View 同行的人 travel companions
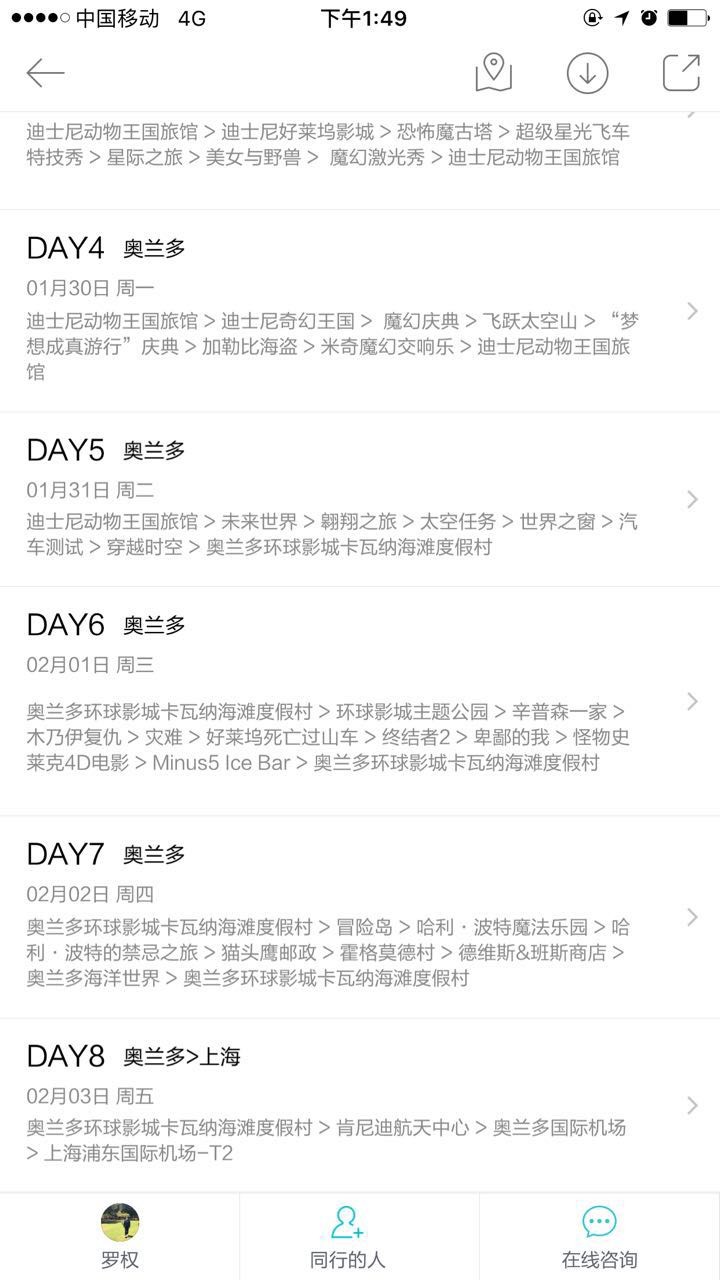This screenshot has height=1280, width=720. (x=348, y=1237)
